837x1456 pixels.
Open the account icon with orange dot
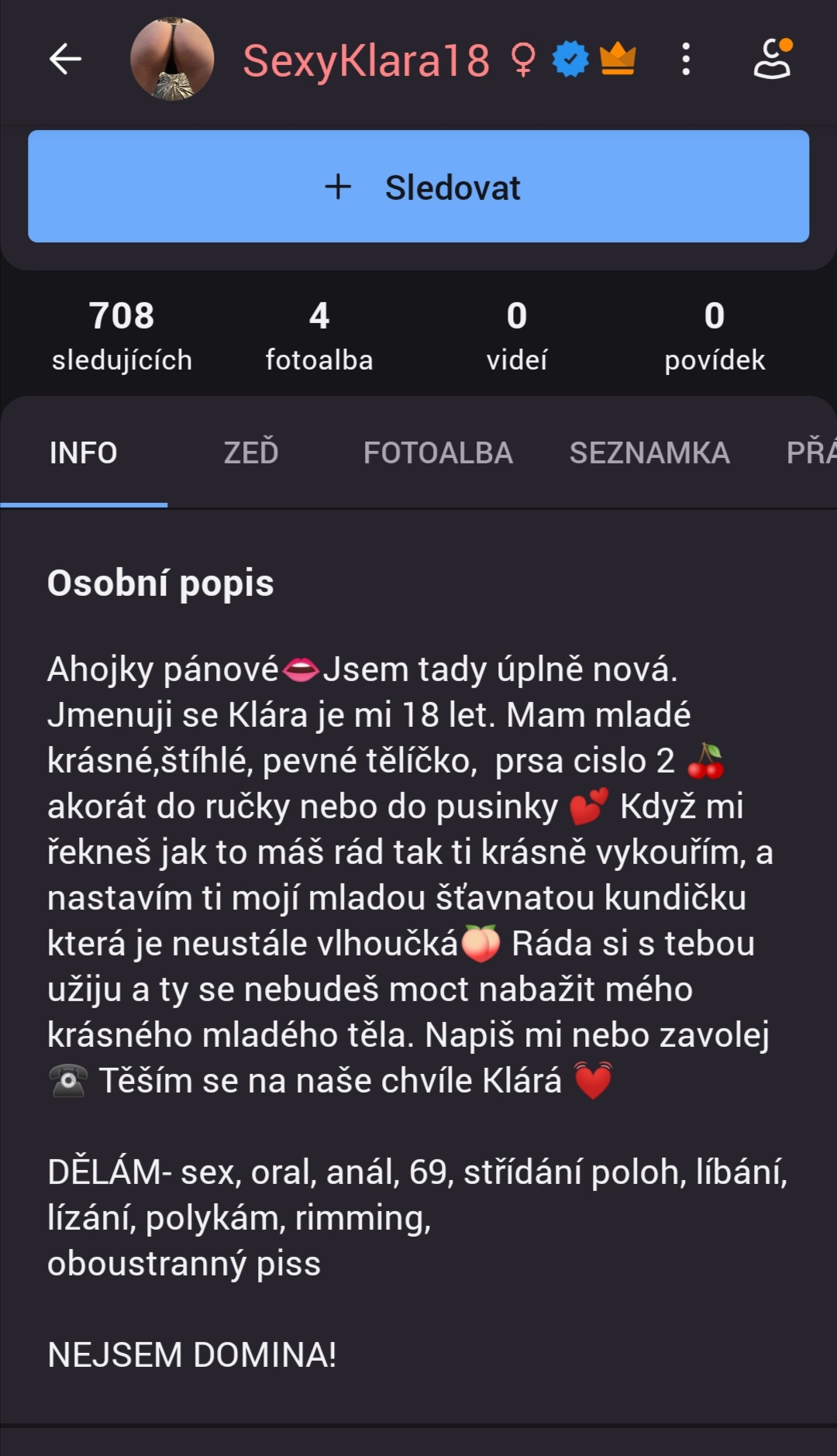pyautogui.click(x=773, y=59)
